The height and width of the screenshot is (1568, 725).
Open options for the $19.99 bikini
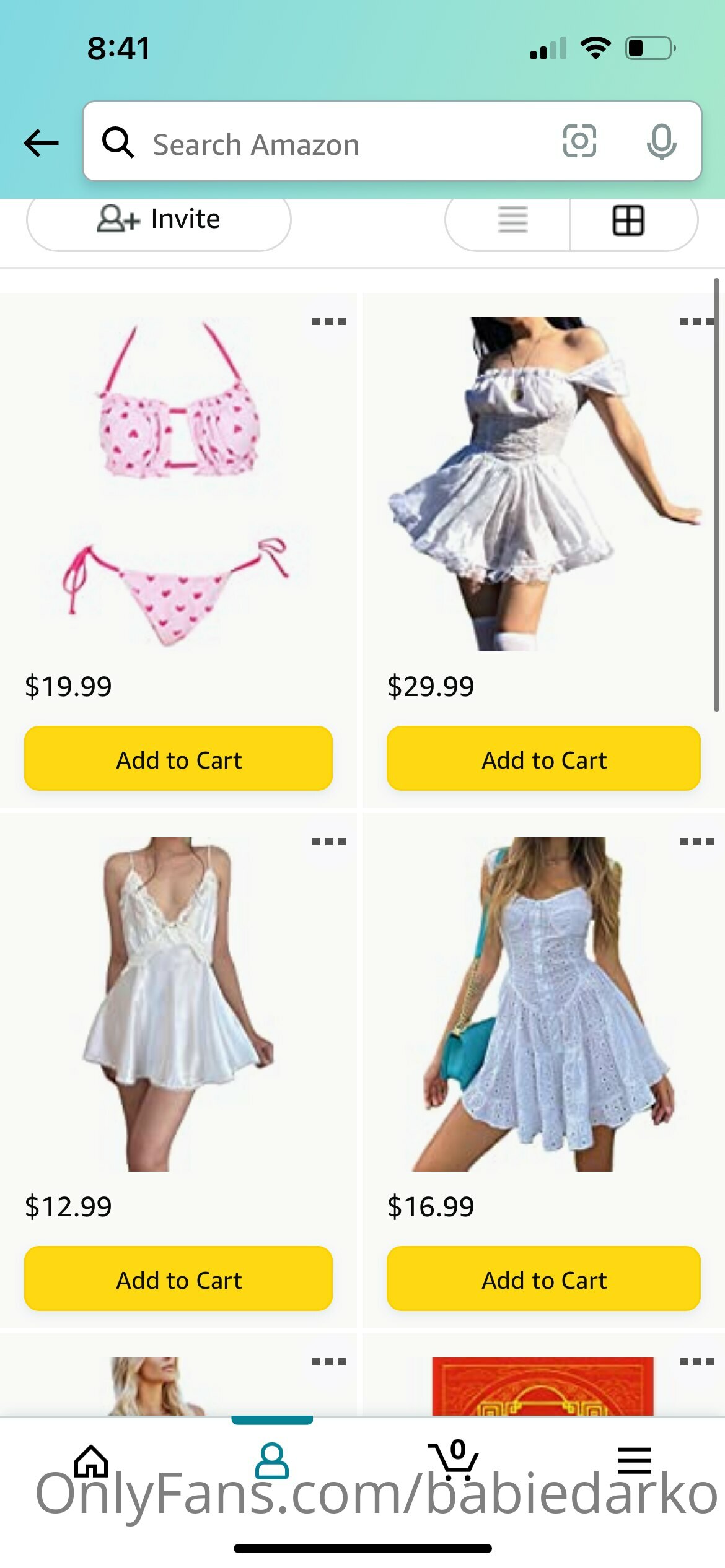pyautogui.click(x=328, y=321)
